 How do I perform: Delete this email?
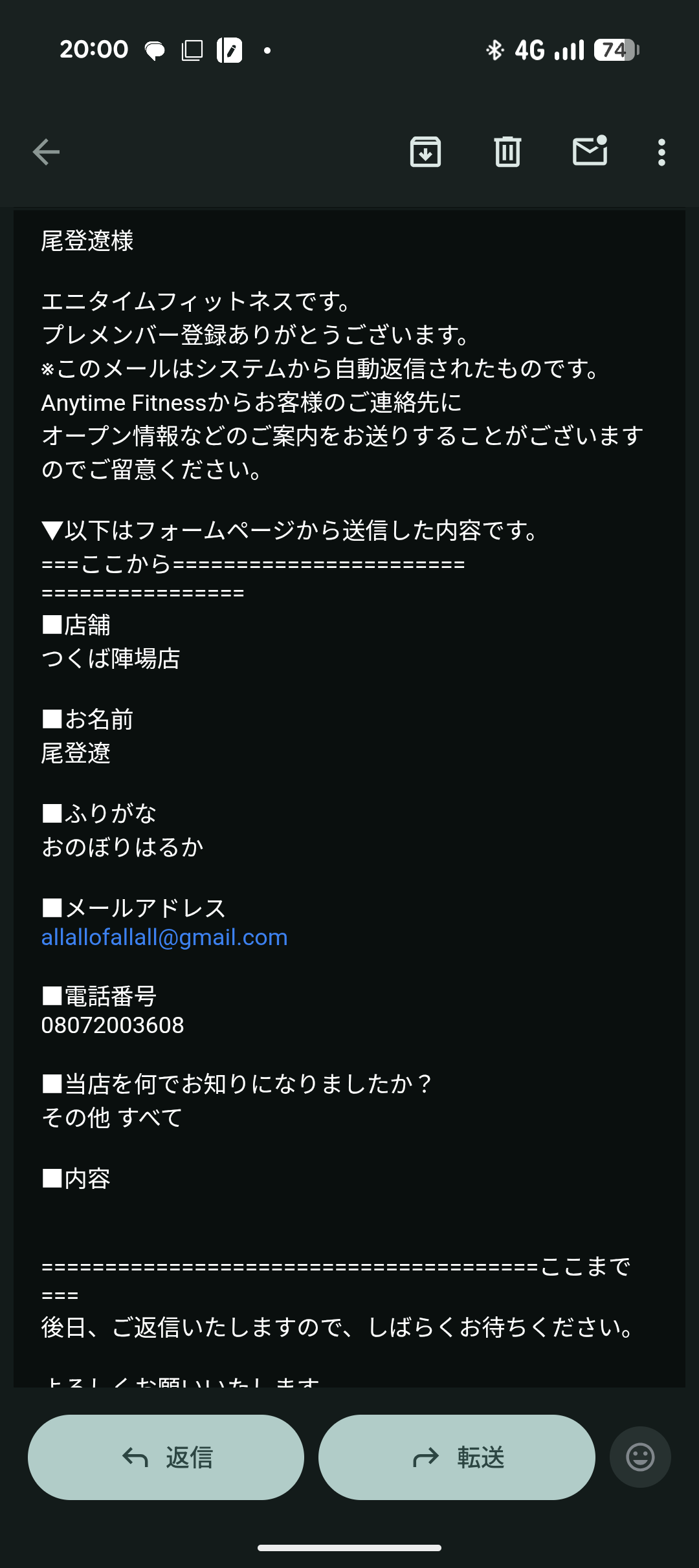click(507, 153)
